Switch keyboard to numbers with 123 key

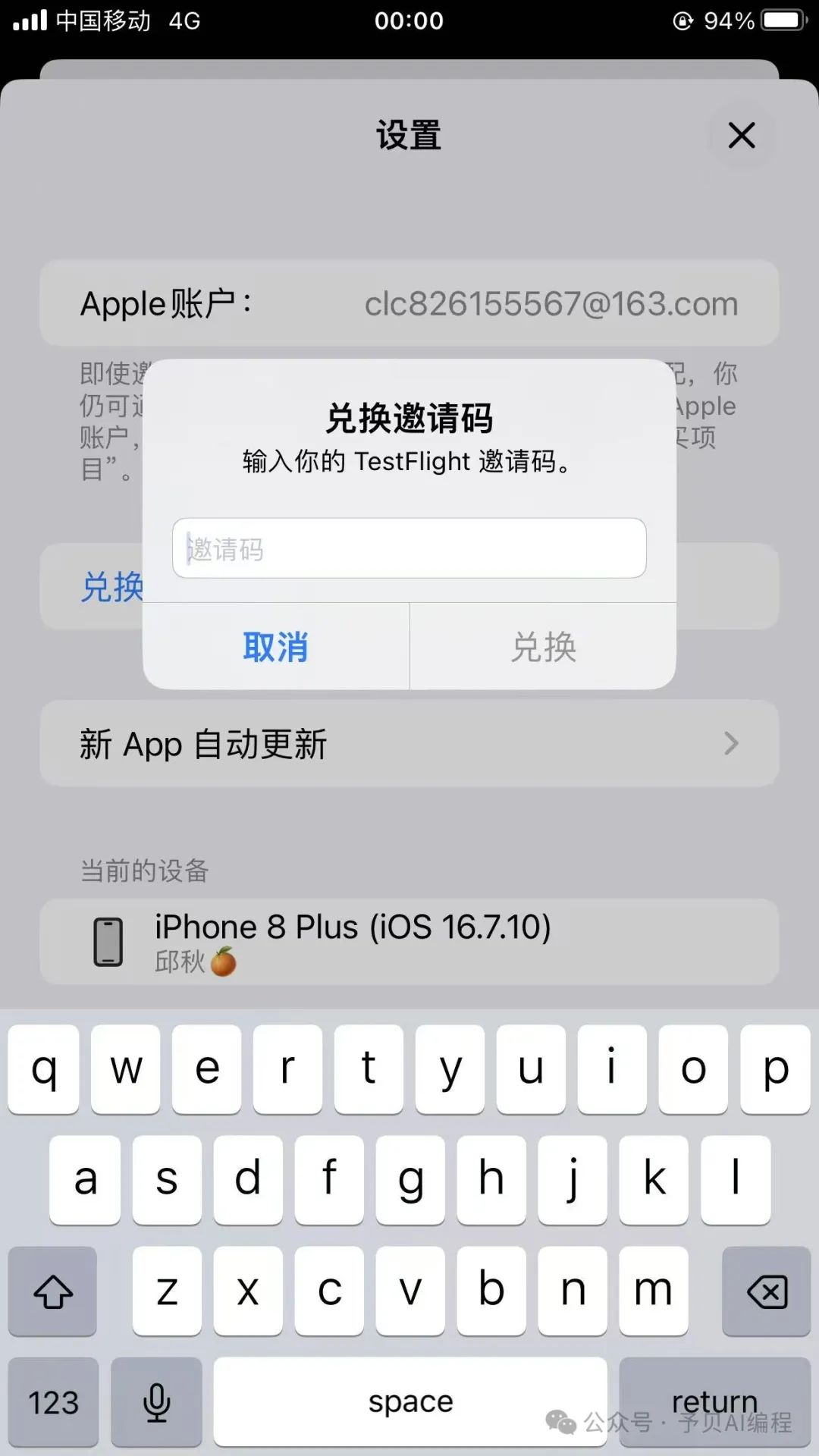[x=53, y=1402]
